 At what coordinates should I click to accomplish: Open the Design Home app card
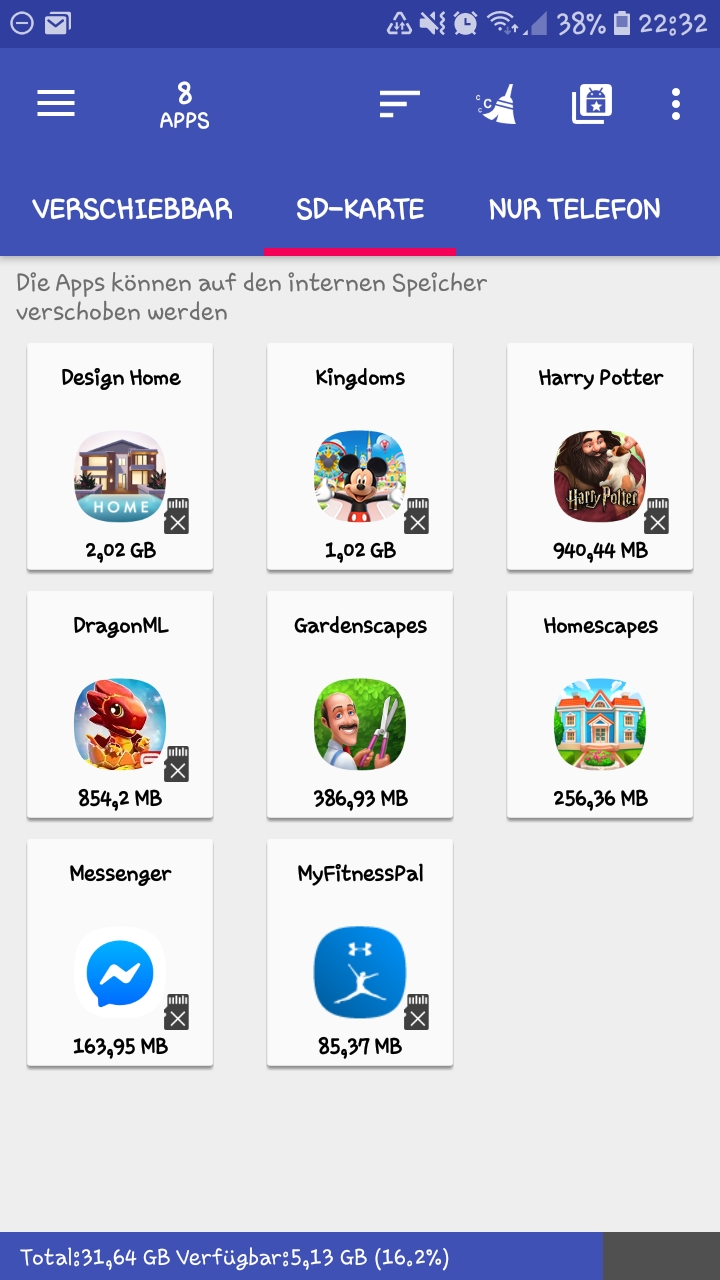pyautogui.click(x=120, y=457)
